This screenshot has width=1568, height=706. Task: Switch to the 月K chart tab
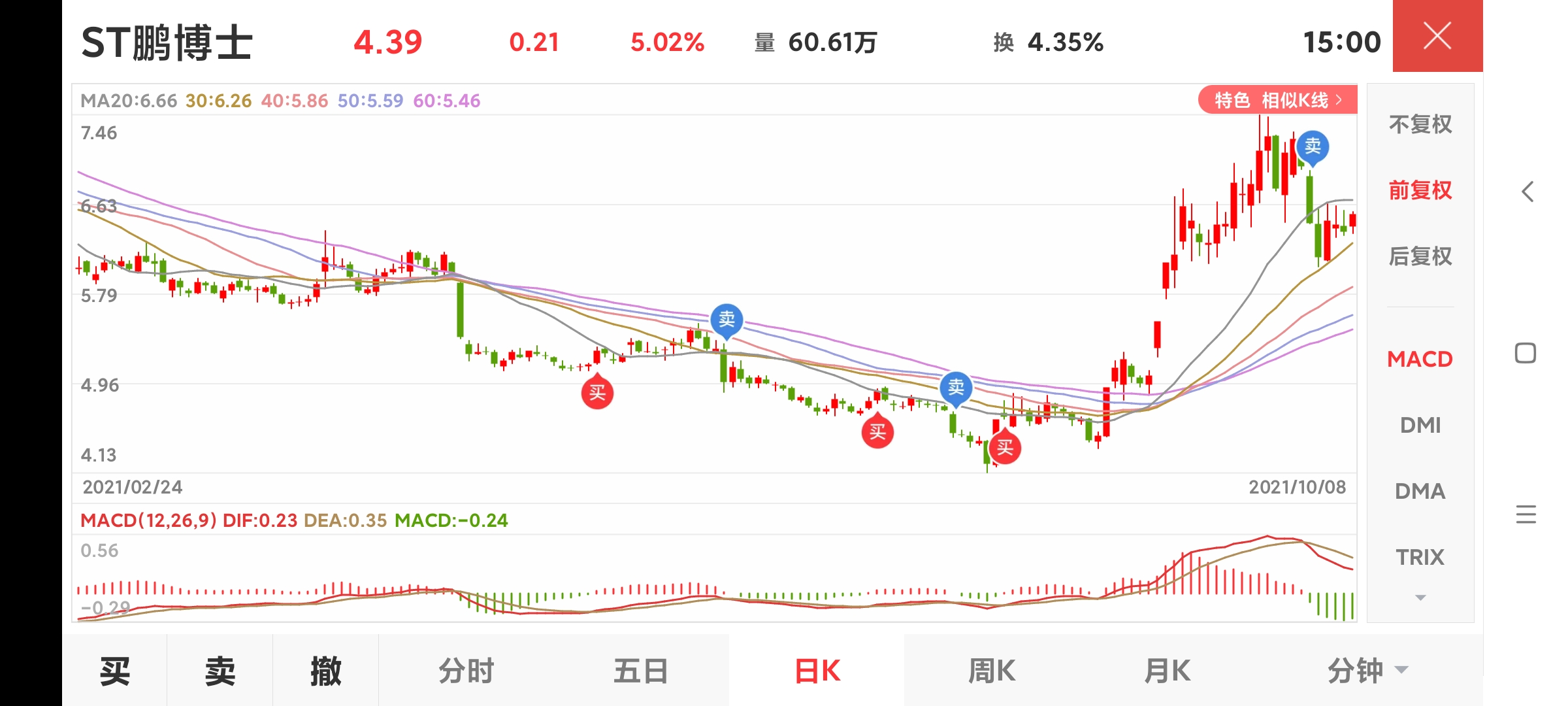[1168, 671]
